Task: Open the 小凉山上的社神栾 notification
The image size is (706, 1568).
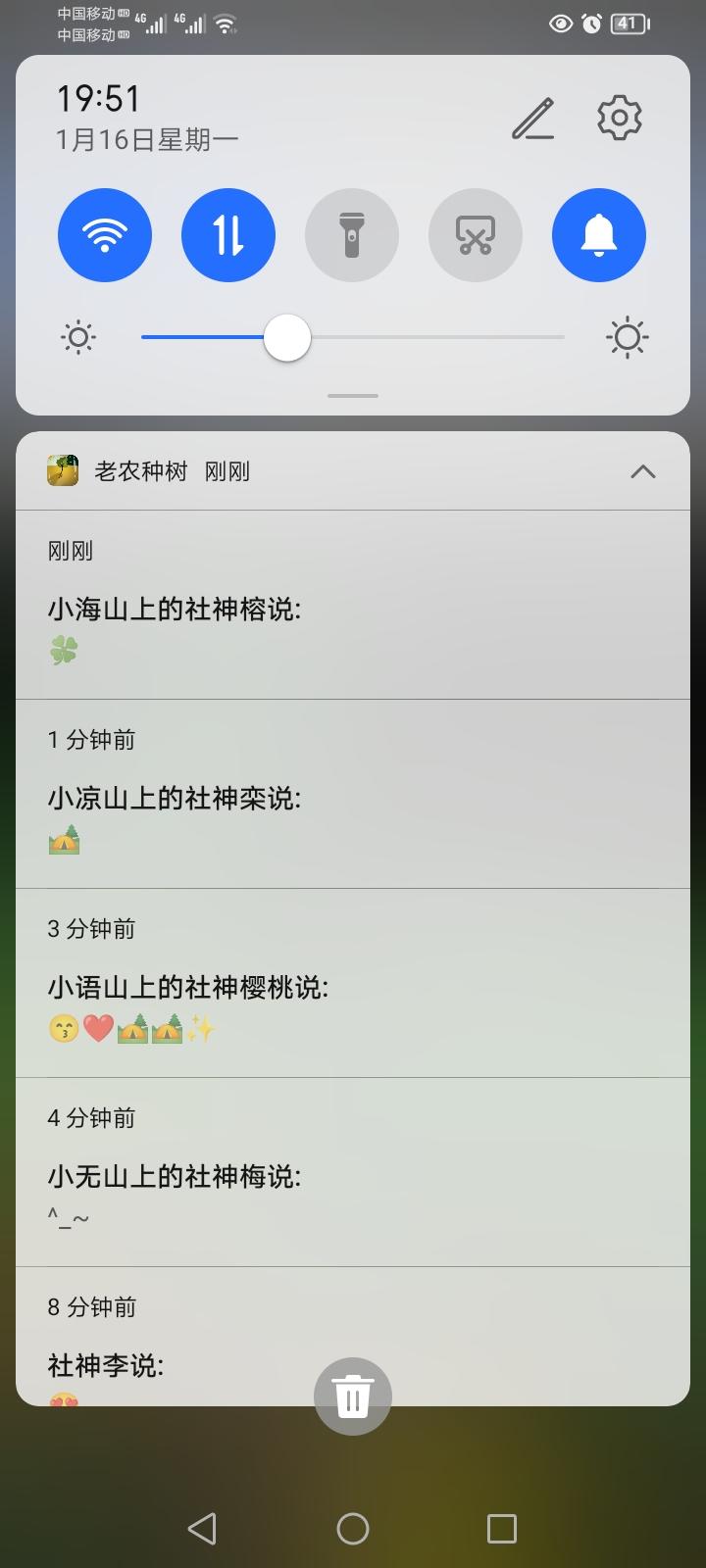Action: 353,796
